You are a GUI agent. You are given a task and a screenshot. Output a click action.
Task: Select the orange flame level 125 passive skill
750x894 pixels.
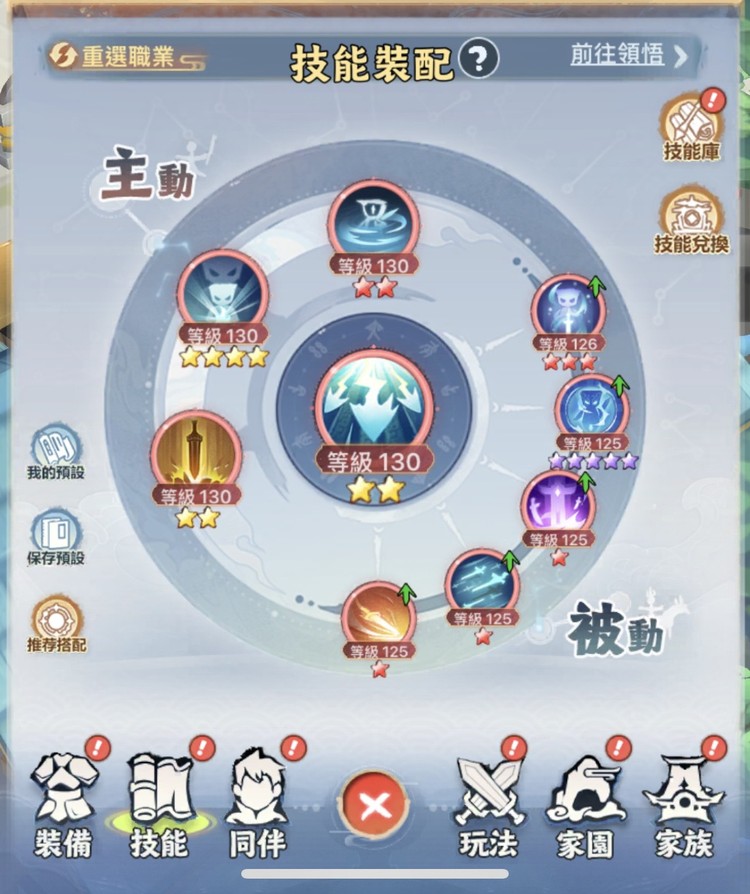pyautogui.click(x=378, y=617)
